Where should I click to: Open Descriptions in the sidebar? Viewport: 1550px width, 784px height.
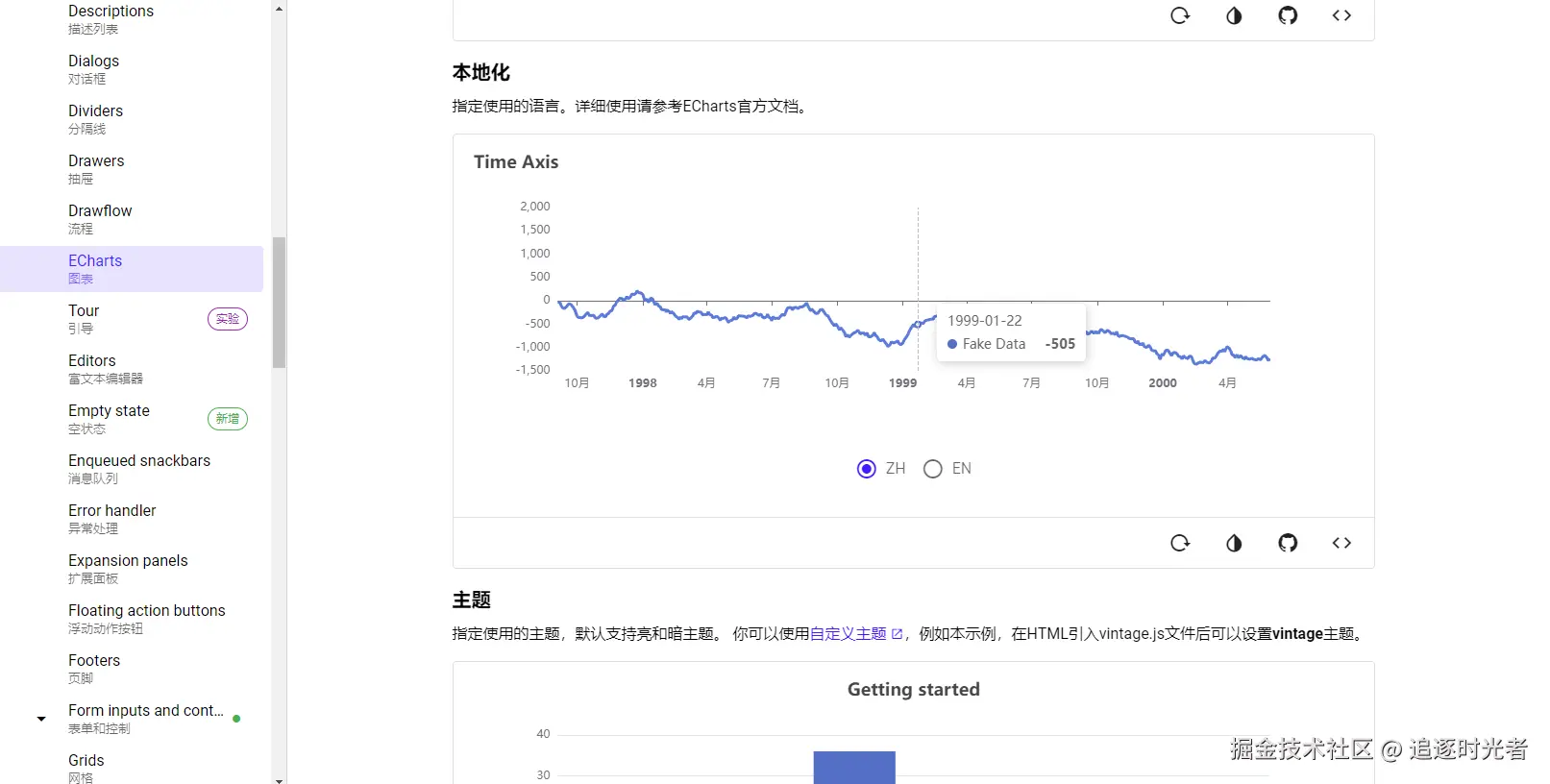[111, 18]
